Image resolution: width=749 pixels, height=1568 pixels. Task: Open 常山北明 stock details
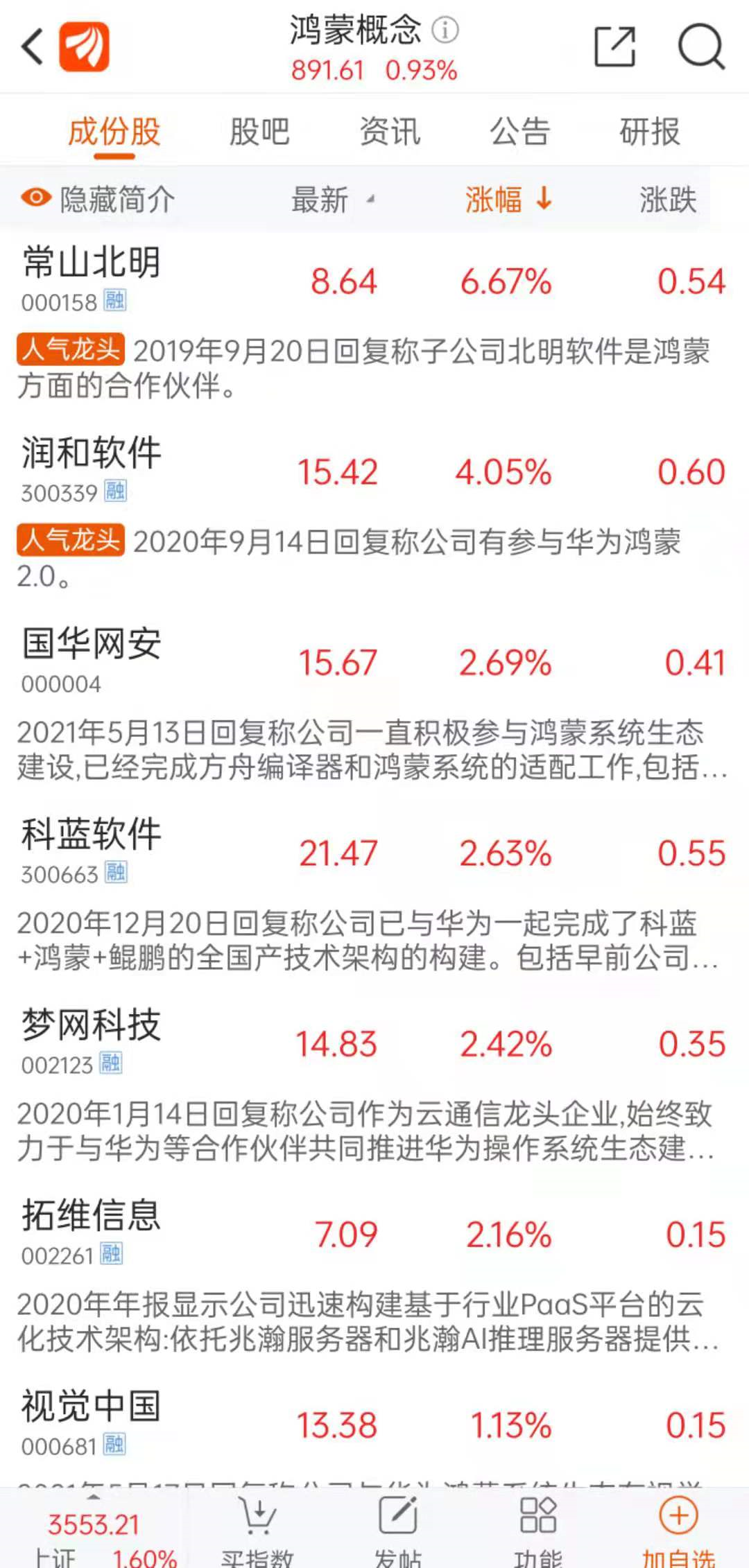[x=92, y=265]
